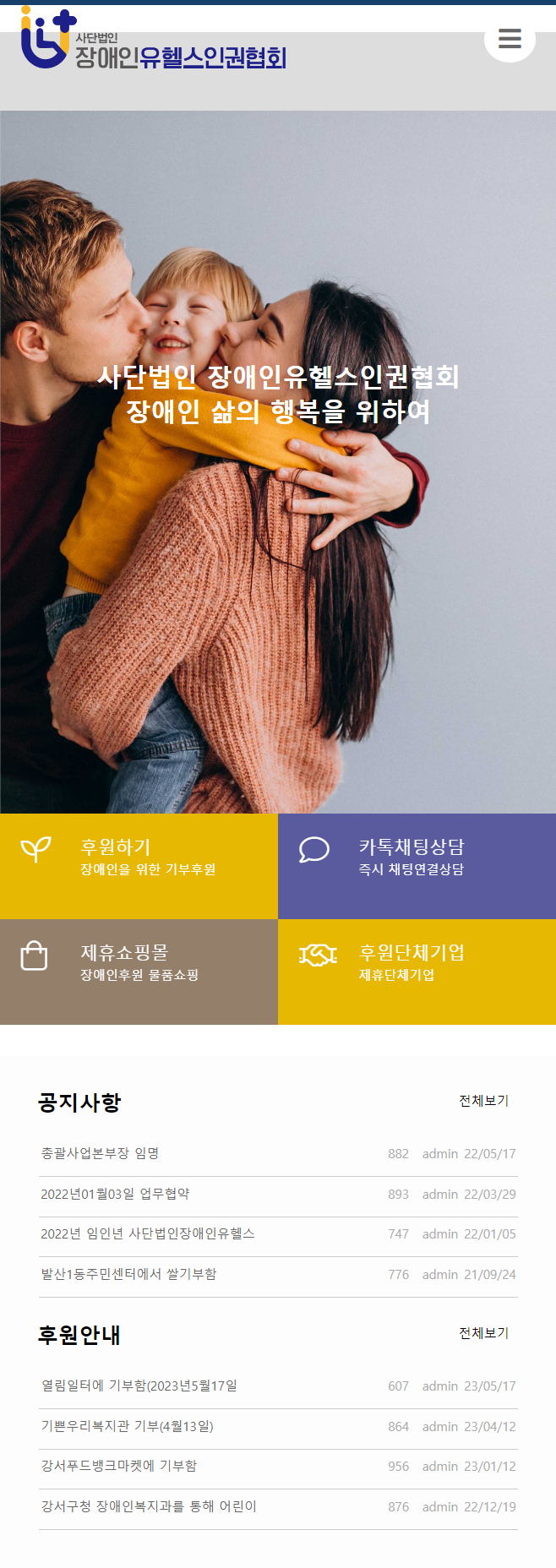View all 후원안내 posts via 전체보기
Screen dimensions: 556x1568
pos(483,1333)
